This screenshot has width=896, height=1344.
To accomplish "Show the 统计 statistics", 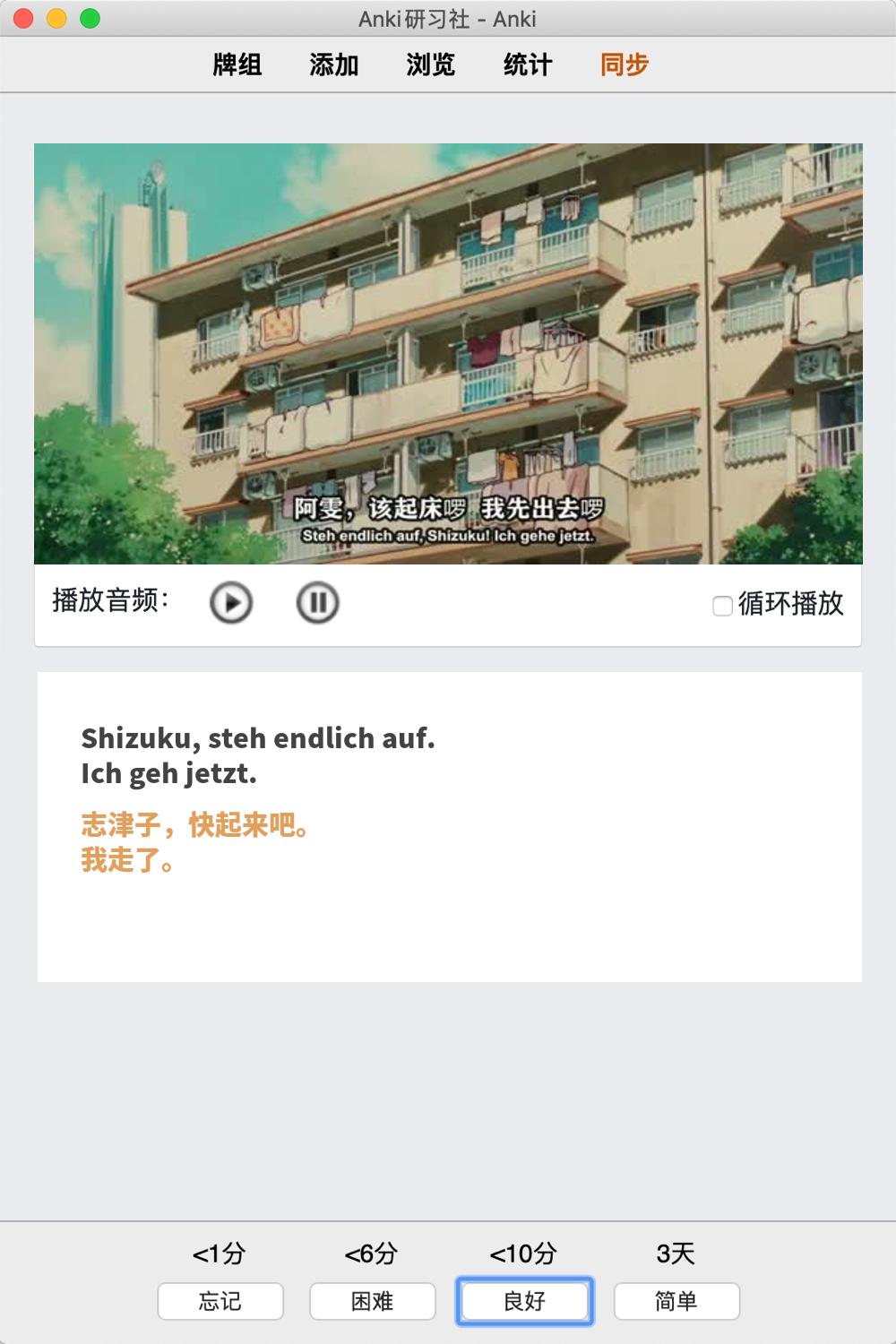I will 527,65.
